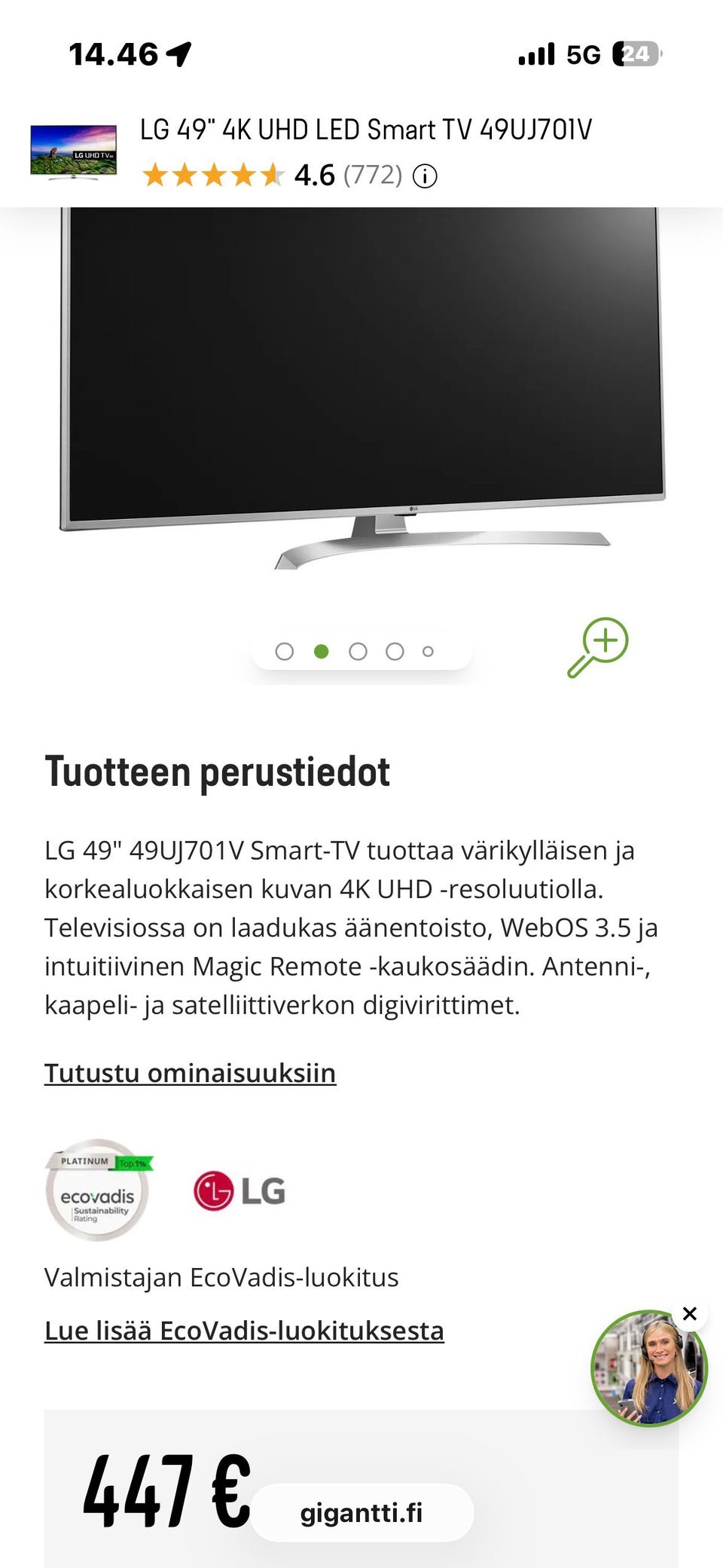Screen dimensions: 723x1568
Task: Select the second carousel dot
Action: click(x=322, y=650)
